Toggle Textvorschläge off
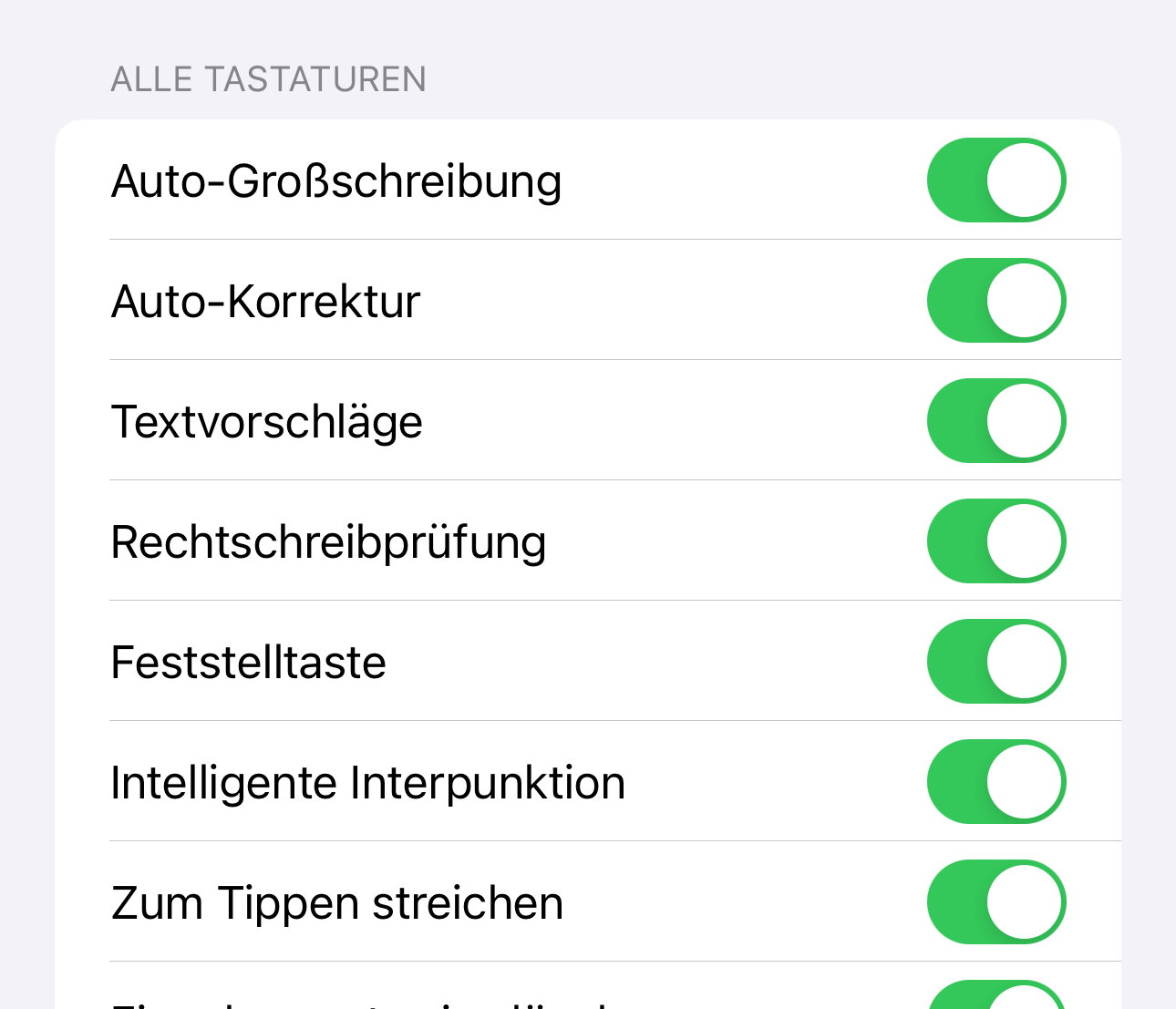Image resolution: width=1176 pixels, height=1009 pixels. (996, 421)
